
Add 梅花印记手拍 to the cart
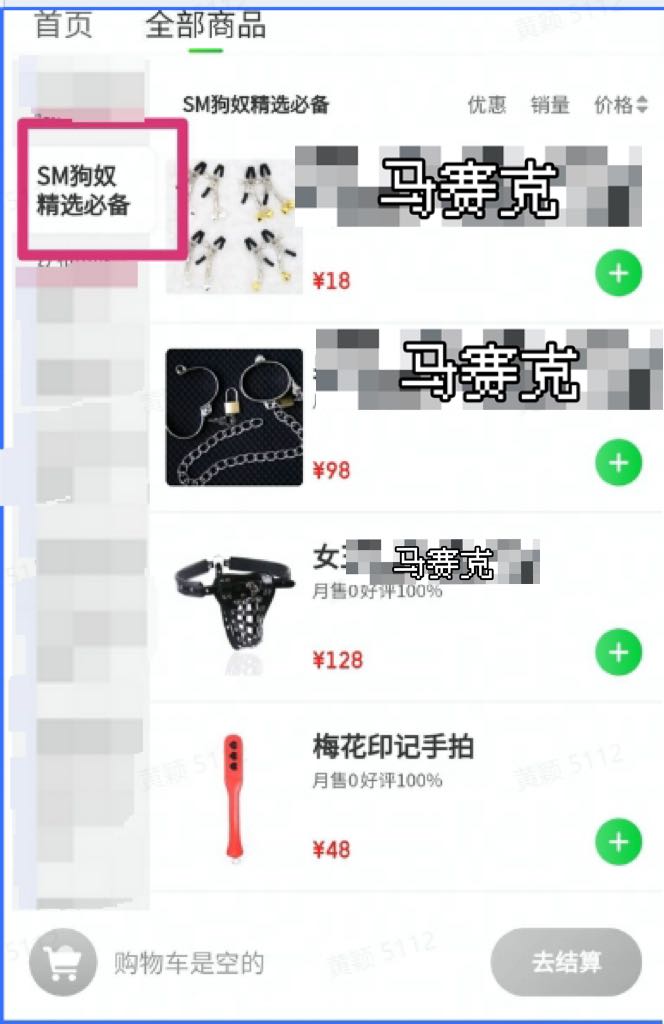pyautogui.click(x=618, y=841)
